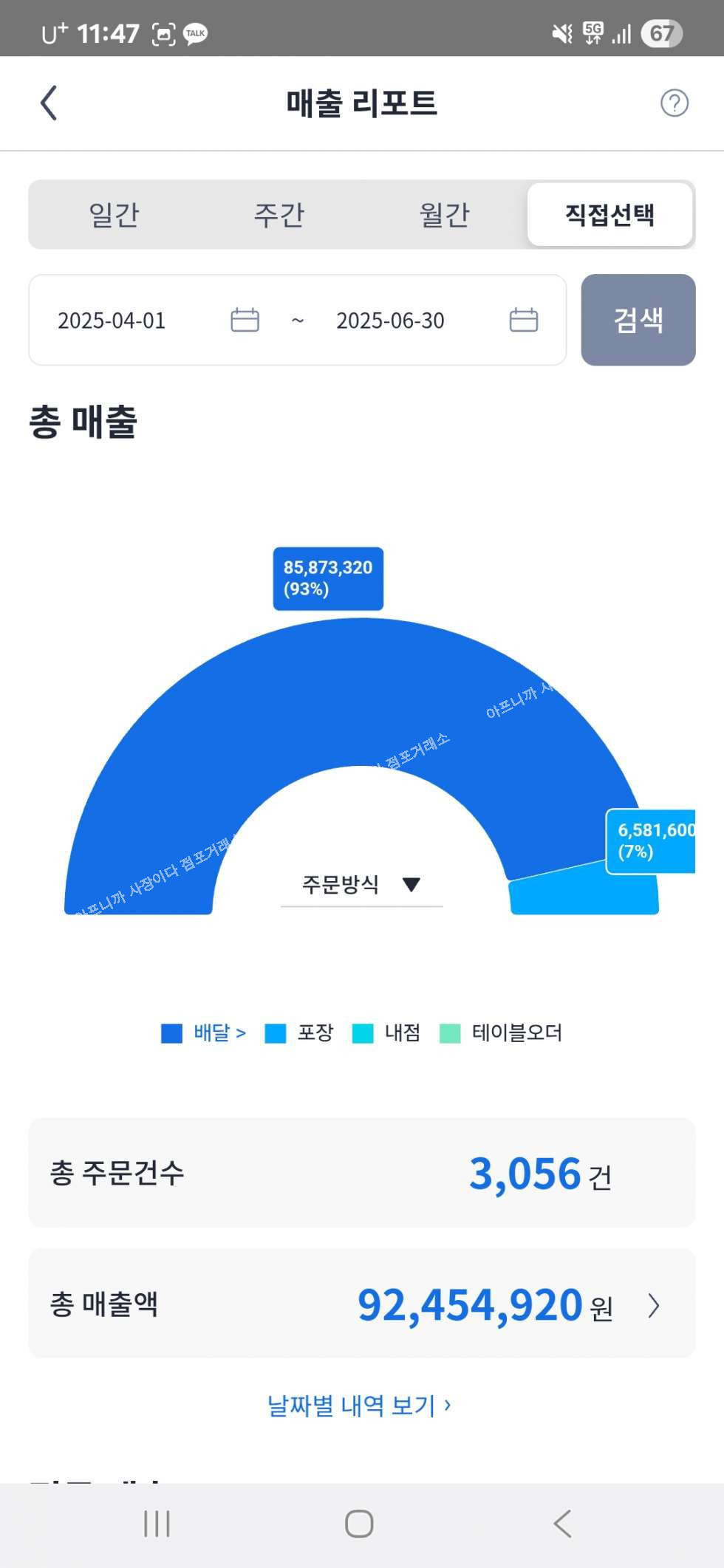This screenshot has height=1568, width=724.
Task: Open 날짜별 내역 보기 link
Action: point(359,1406)
